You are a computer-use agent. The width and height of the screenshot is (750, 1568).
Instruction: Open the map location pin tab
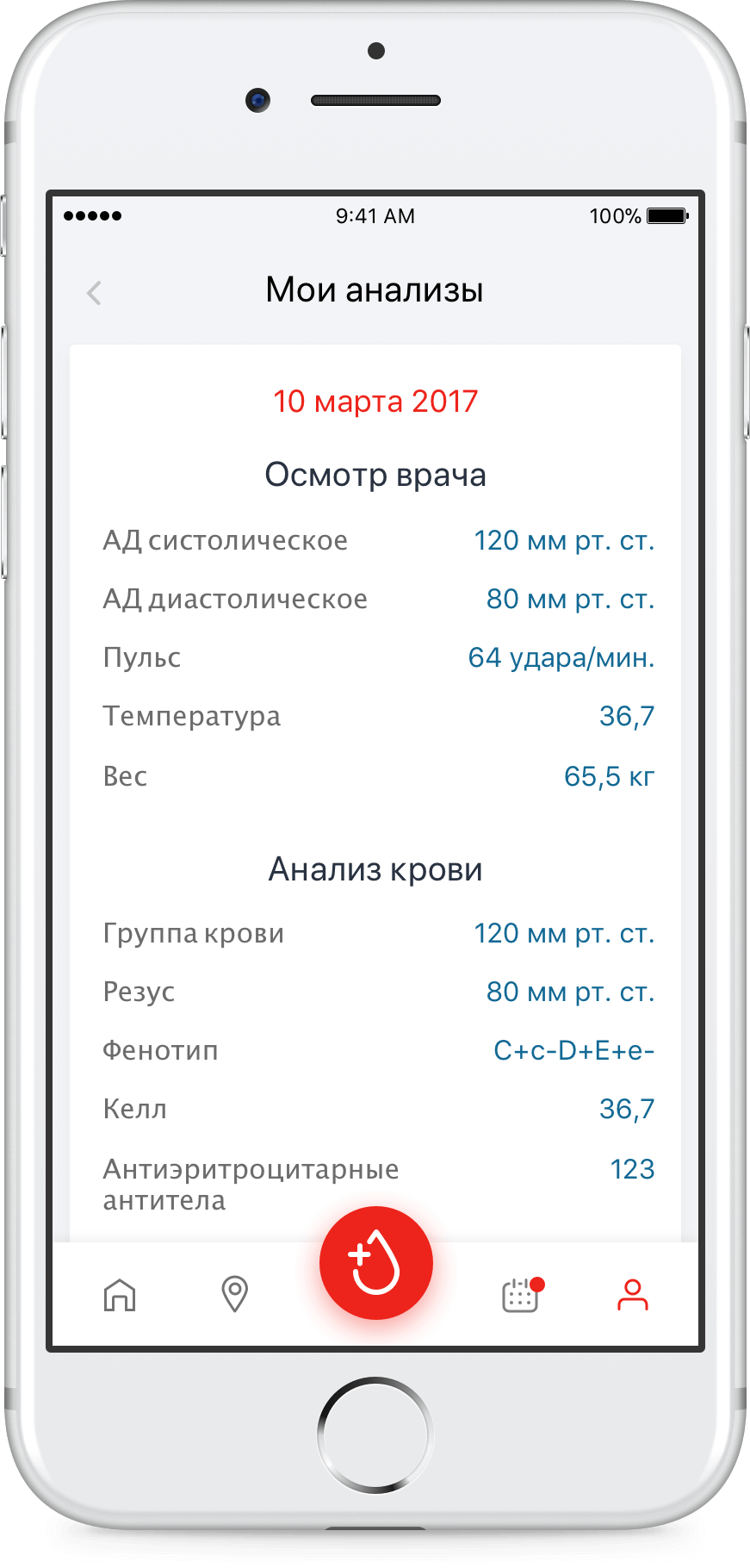point(234,1294)
